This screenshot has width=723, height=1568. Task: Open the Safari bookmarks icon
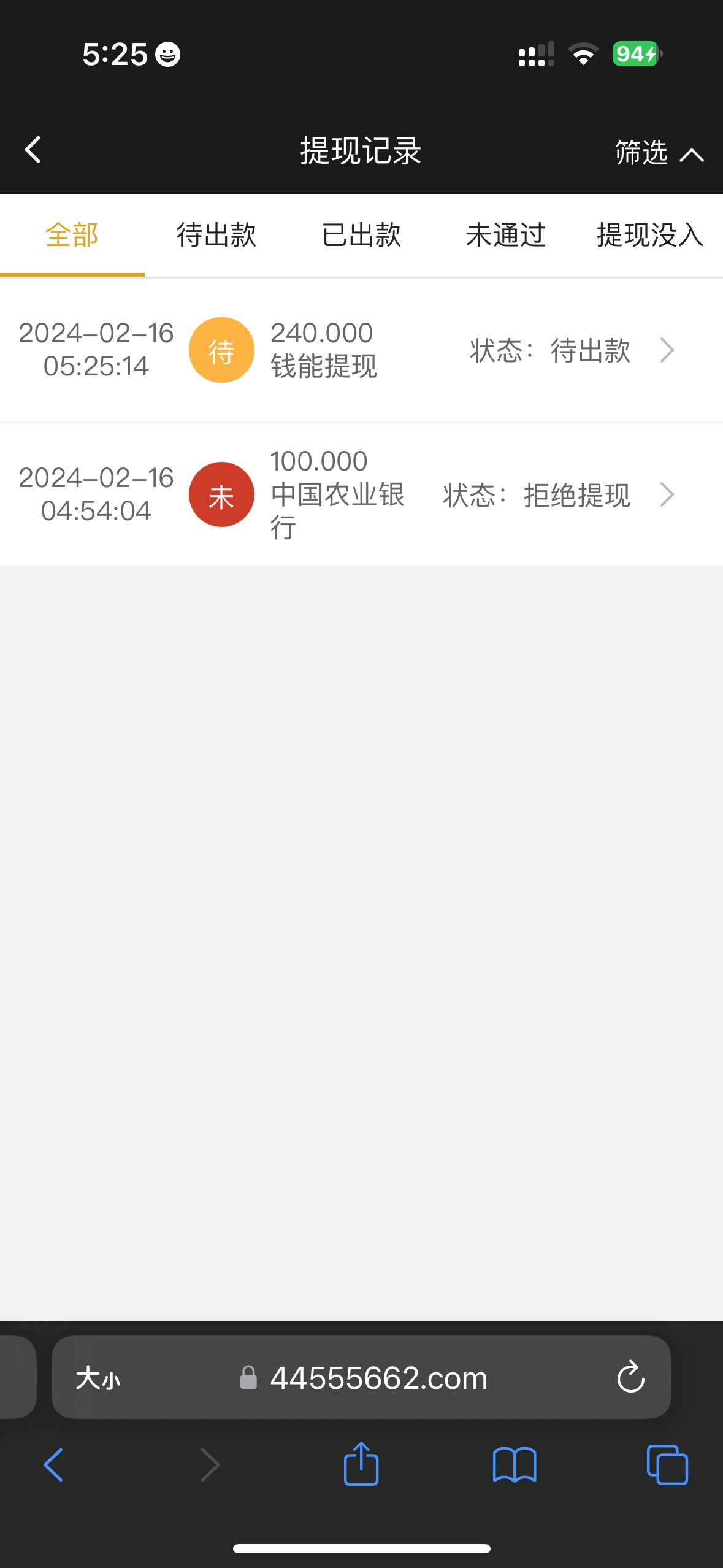point(514,1465)
